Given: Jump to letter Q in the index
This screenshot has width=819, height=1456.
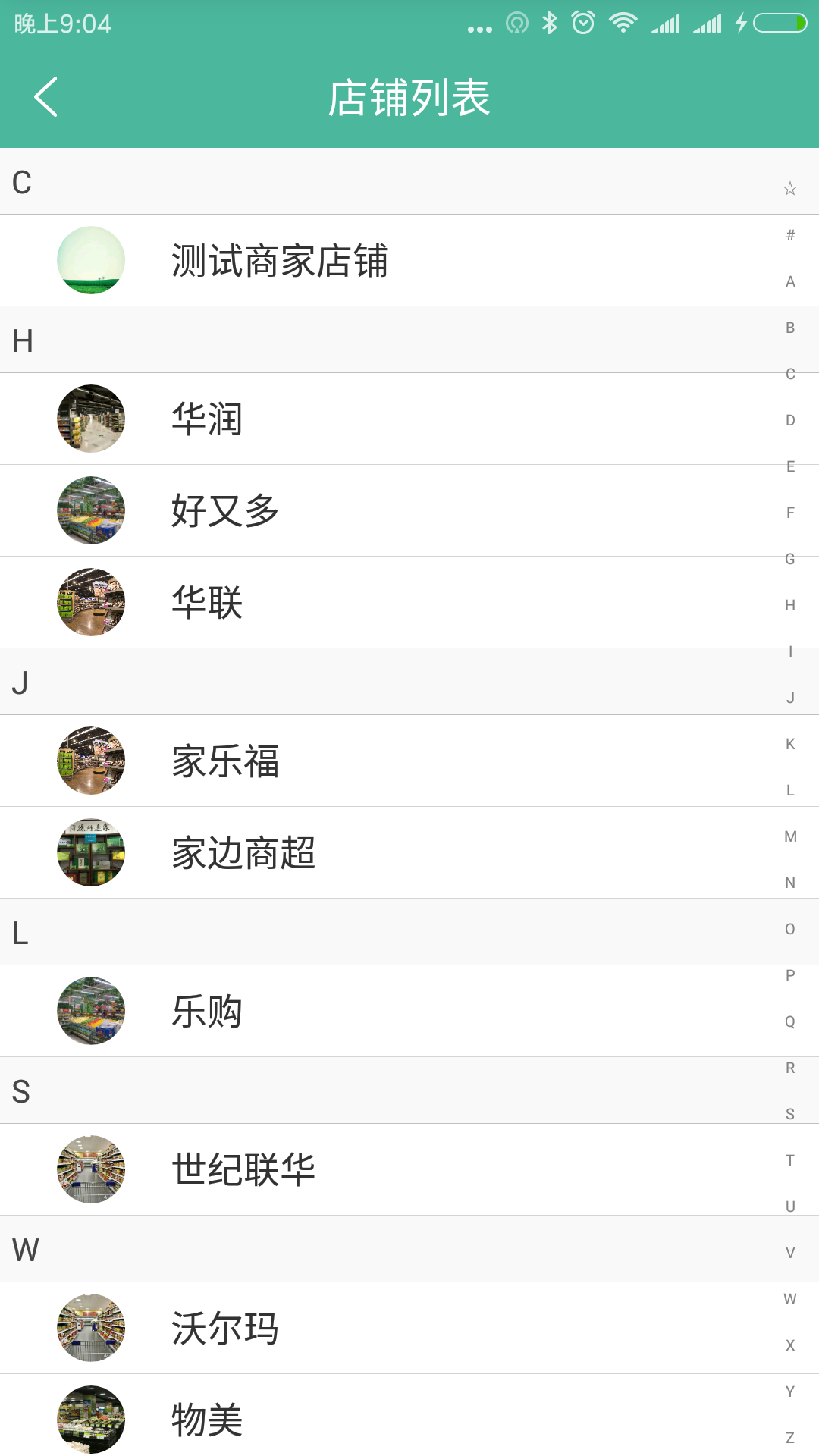Looking at the screenshot, I should [790, 1021].
